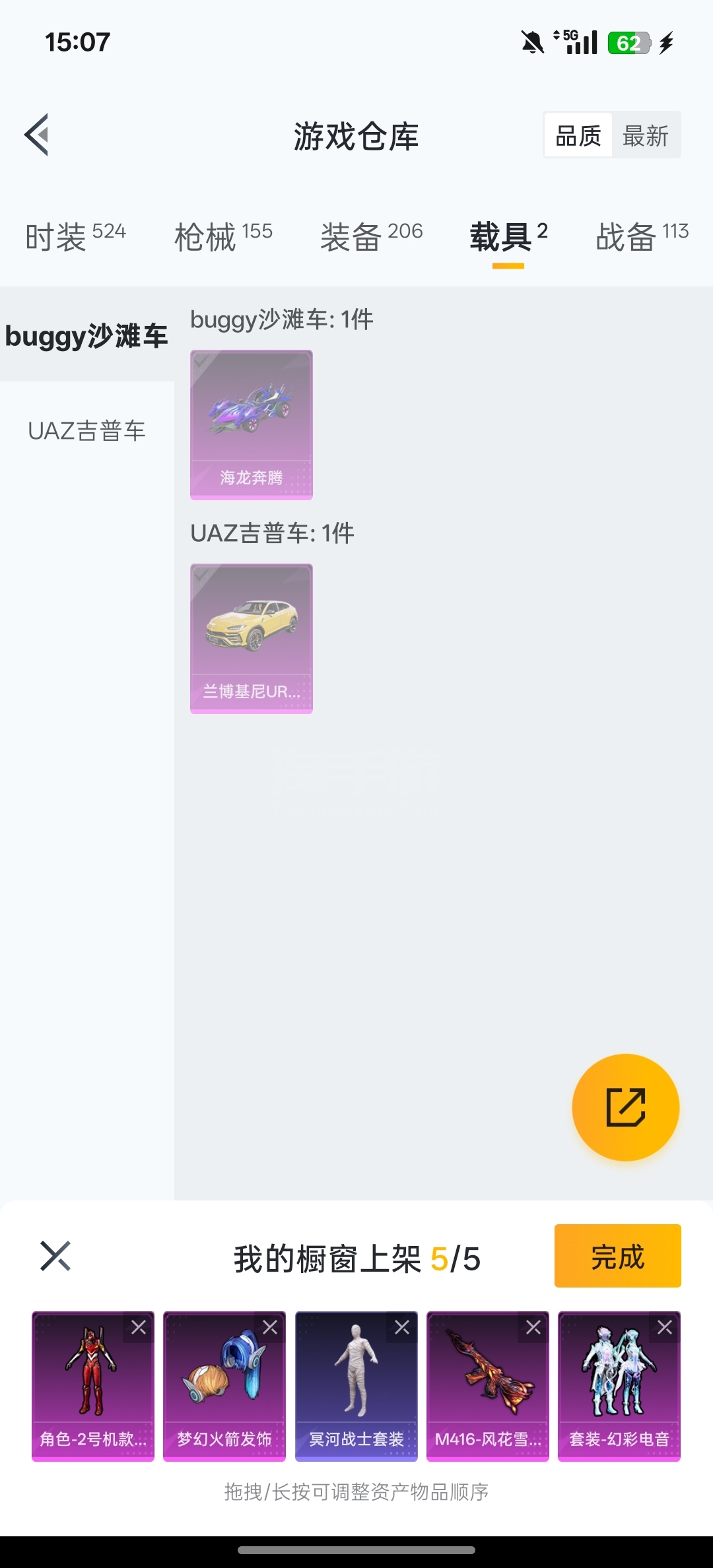The height and width of the screenshot is (1568, 713).
Task: Close the 我的橱窗上架 panel
Action: pos(55,1256)
